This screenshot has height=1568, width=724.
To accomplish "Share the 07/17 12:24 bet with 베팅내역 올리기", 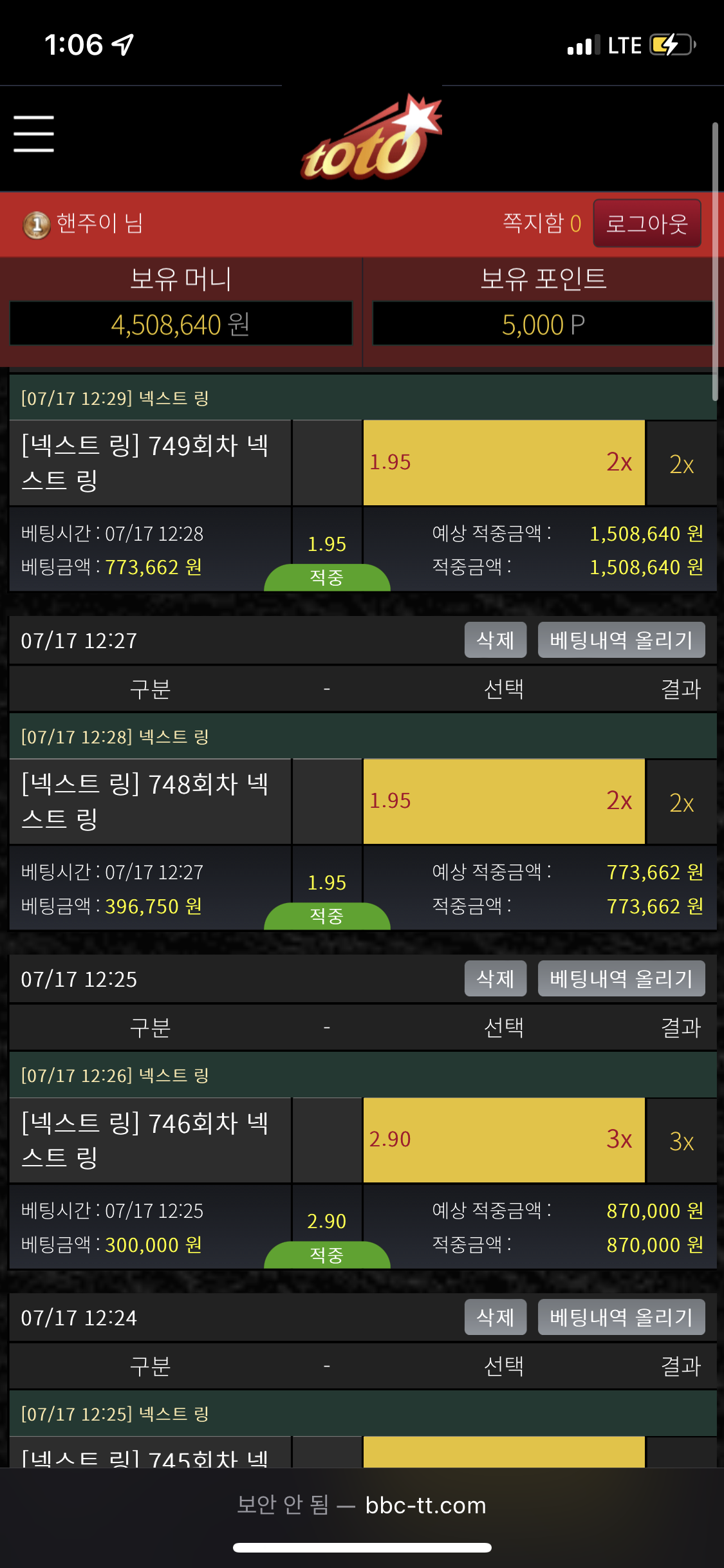I will (621, 1317).
